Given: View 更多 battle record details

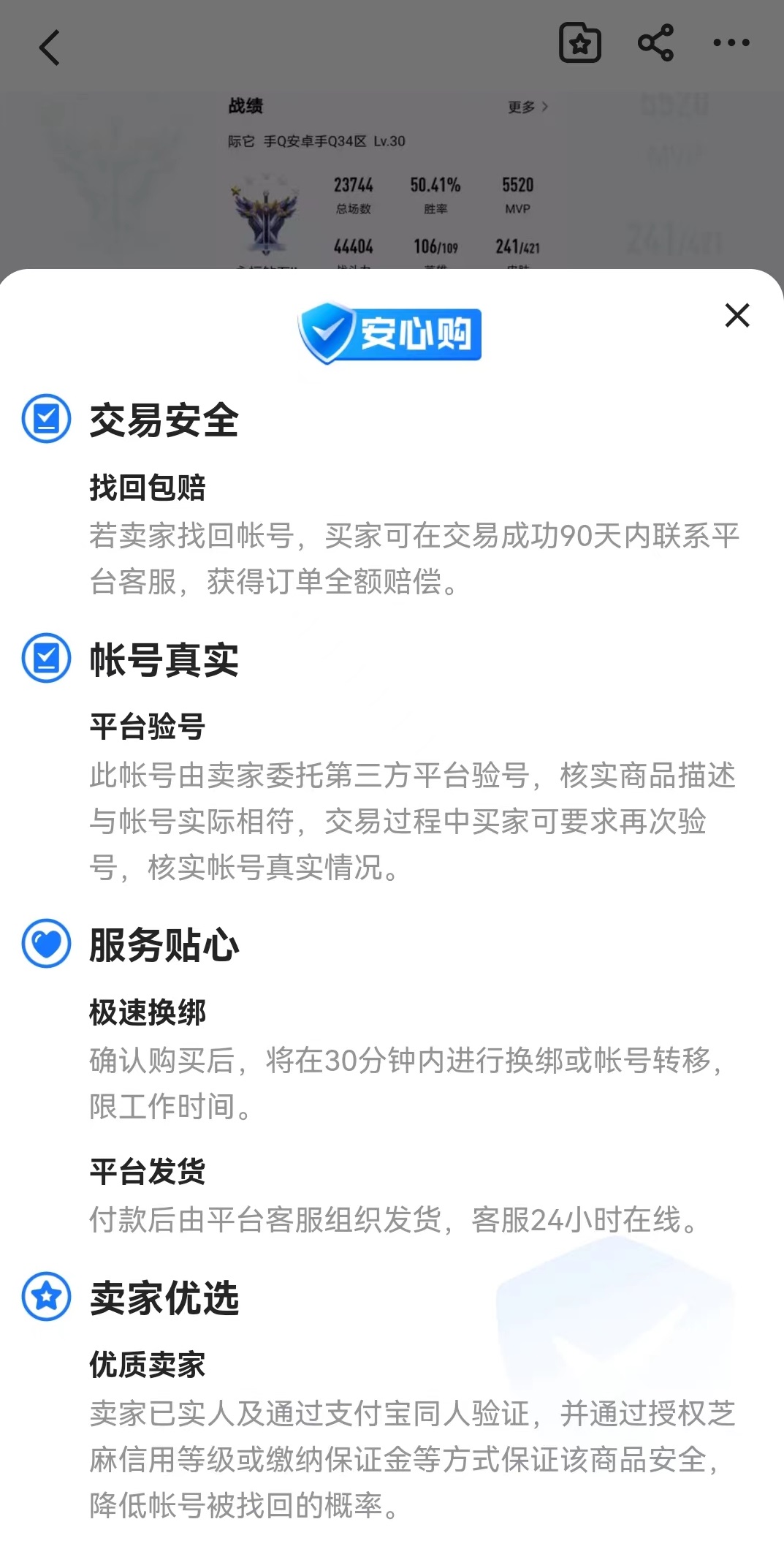Looking at the screenshot, I should 528,107.
